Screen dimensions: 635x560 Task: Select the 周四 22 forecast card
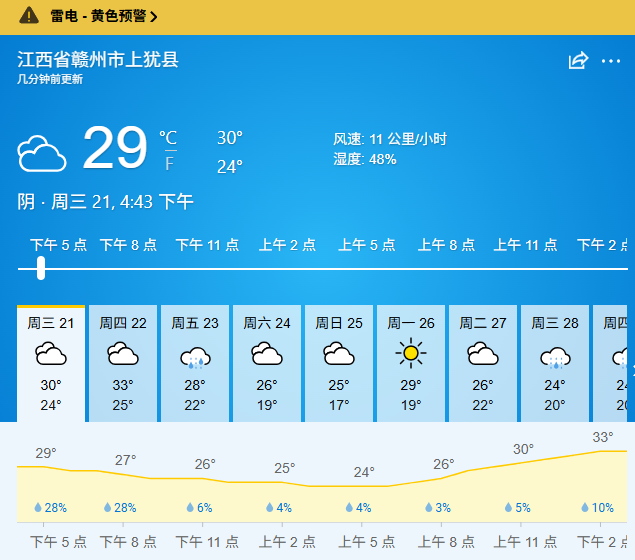point(123,364)
